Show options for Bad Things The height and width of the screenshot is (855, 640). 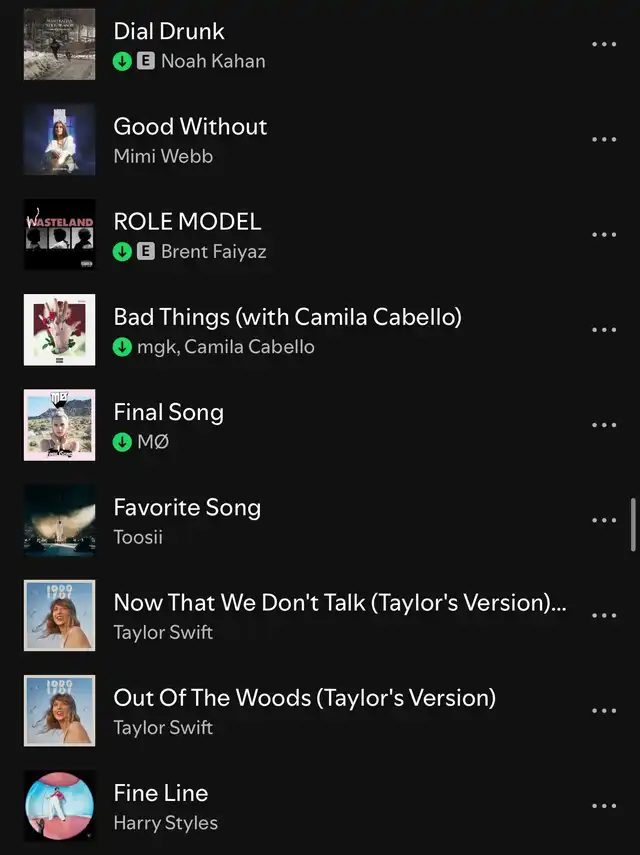click(x=604, y=330)
